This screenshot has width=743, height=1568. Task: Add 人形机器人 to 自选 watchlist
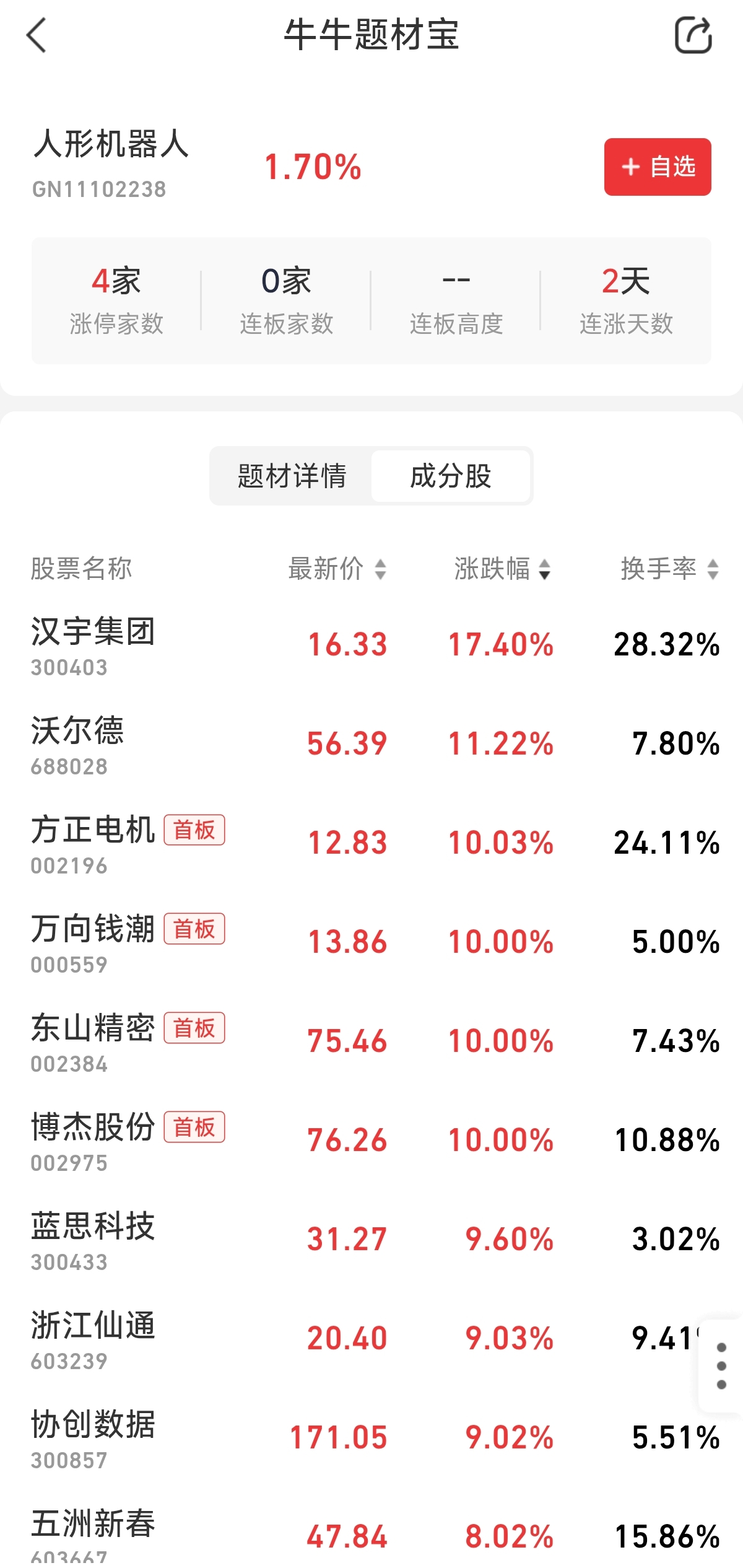tap(657, 167)
